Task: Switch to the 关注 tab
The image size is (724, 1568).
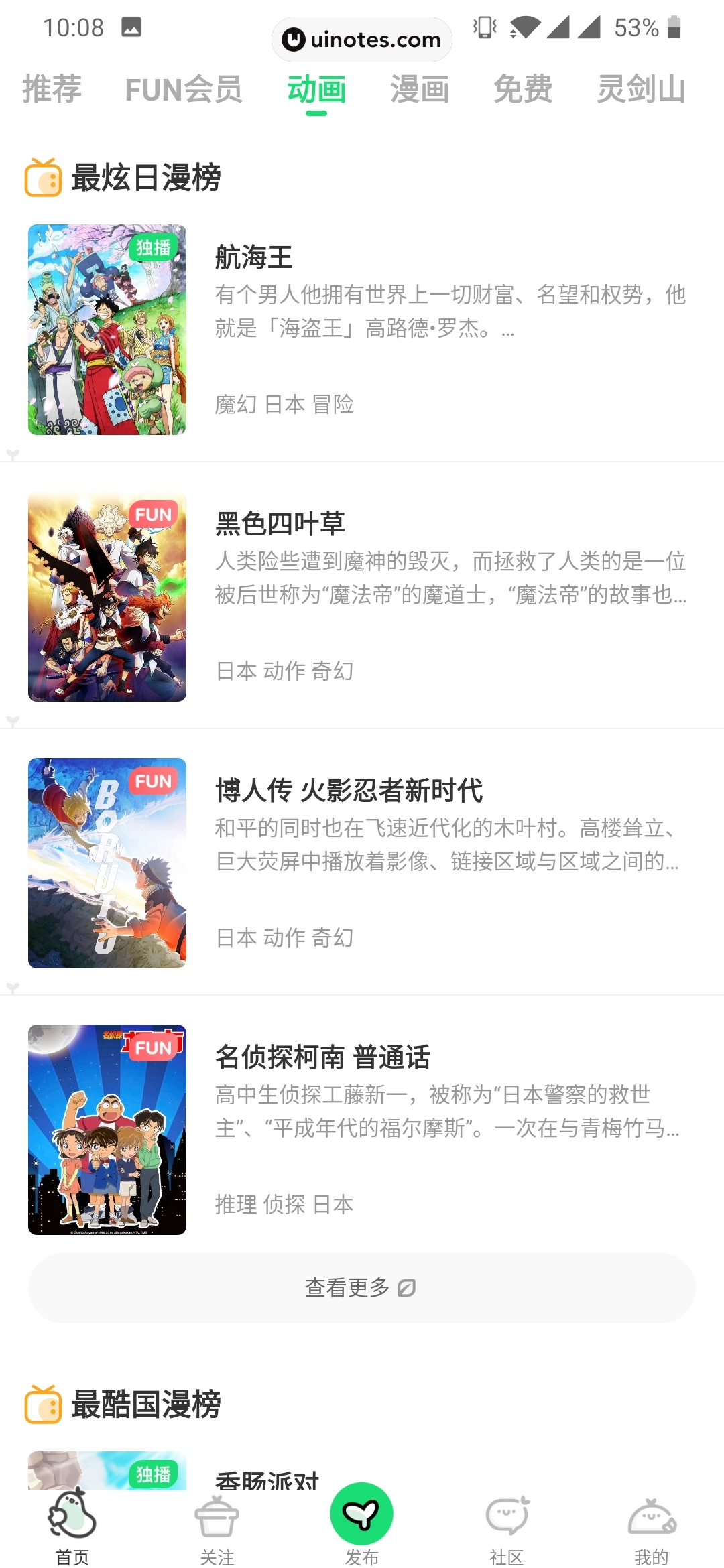Action: pyautogui.click(x=217, y=1526)
